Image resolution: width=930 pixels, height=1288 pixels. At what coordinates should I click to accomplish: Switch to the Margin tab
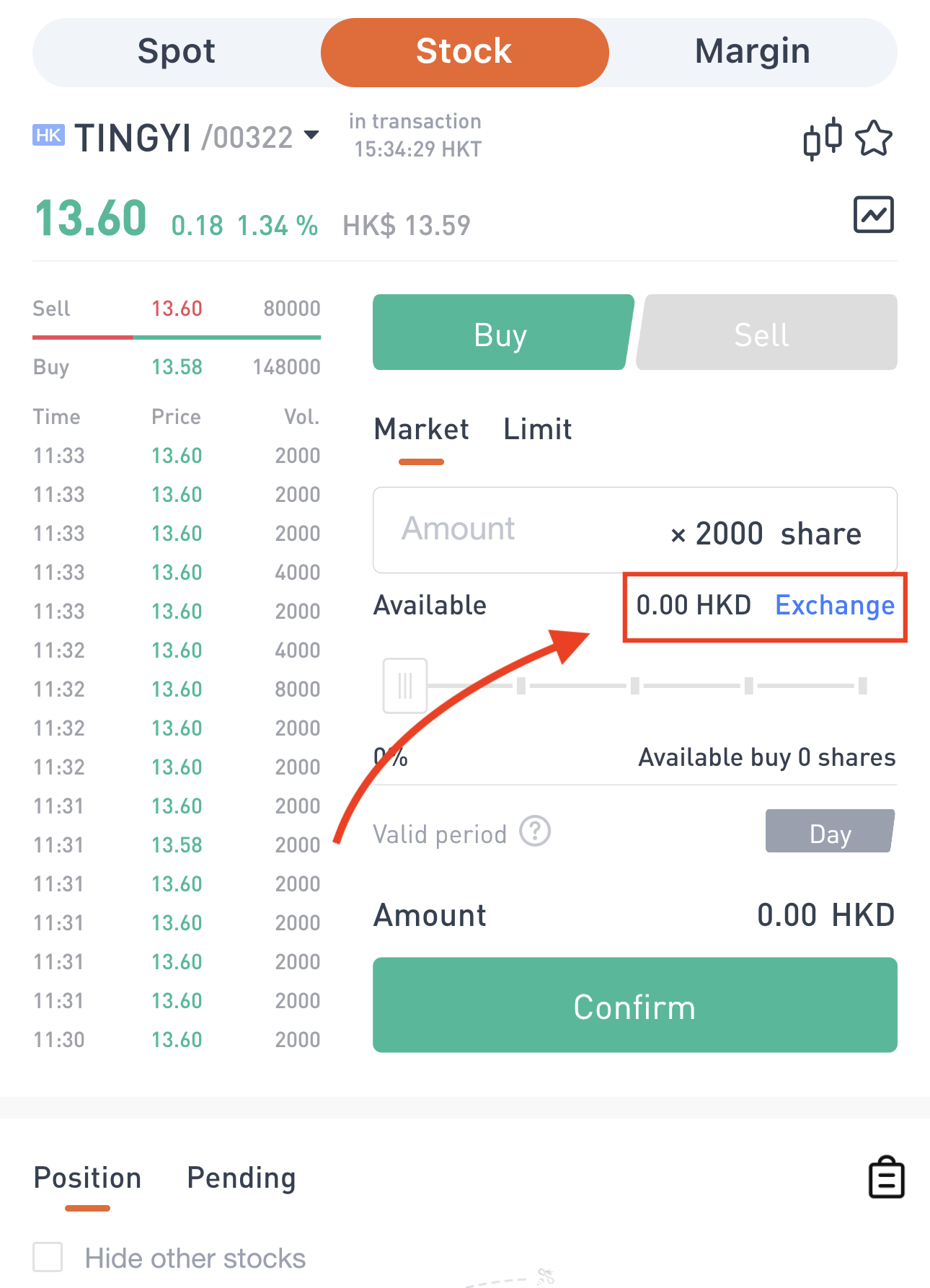pos(752,51)
